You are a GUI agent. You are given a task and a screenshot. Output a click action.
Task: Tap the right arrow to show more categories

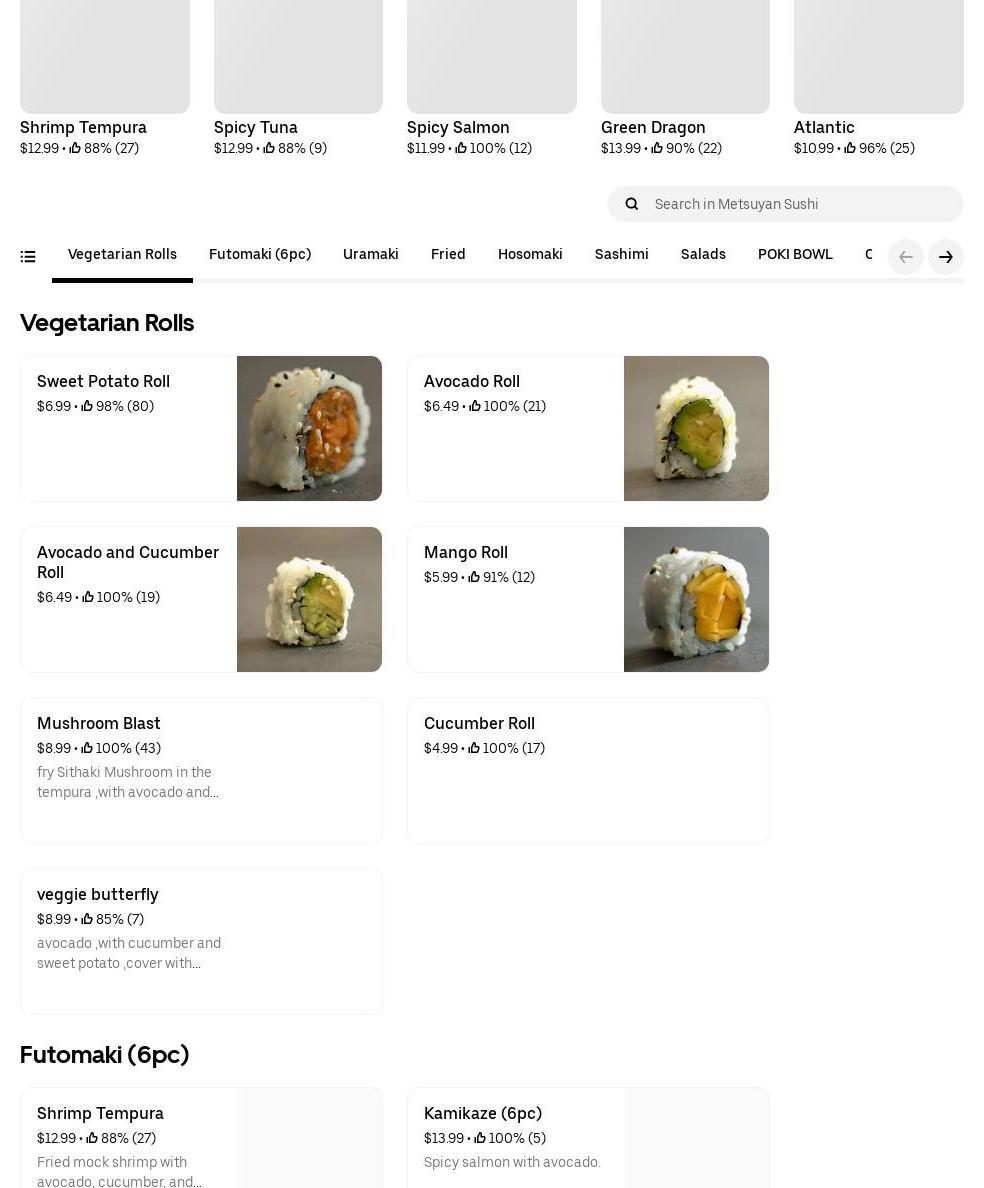pos(945,257)
